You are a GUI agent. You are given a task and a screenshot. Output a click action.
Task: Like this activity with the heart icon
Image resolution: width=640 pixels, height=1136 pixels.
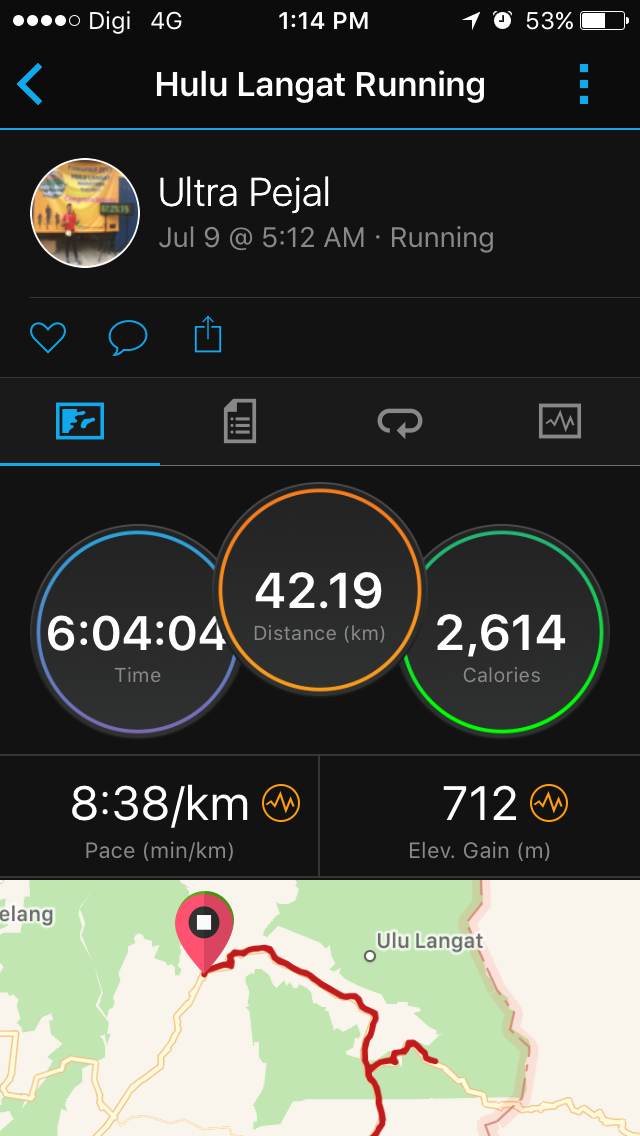pyautogui.click(x=48, y=338)
